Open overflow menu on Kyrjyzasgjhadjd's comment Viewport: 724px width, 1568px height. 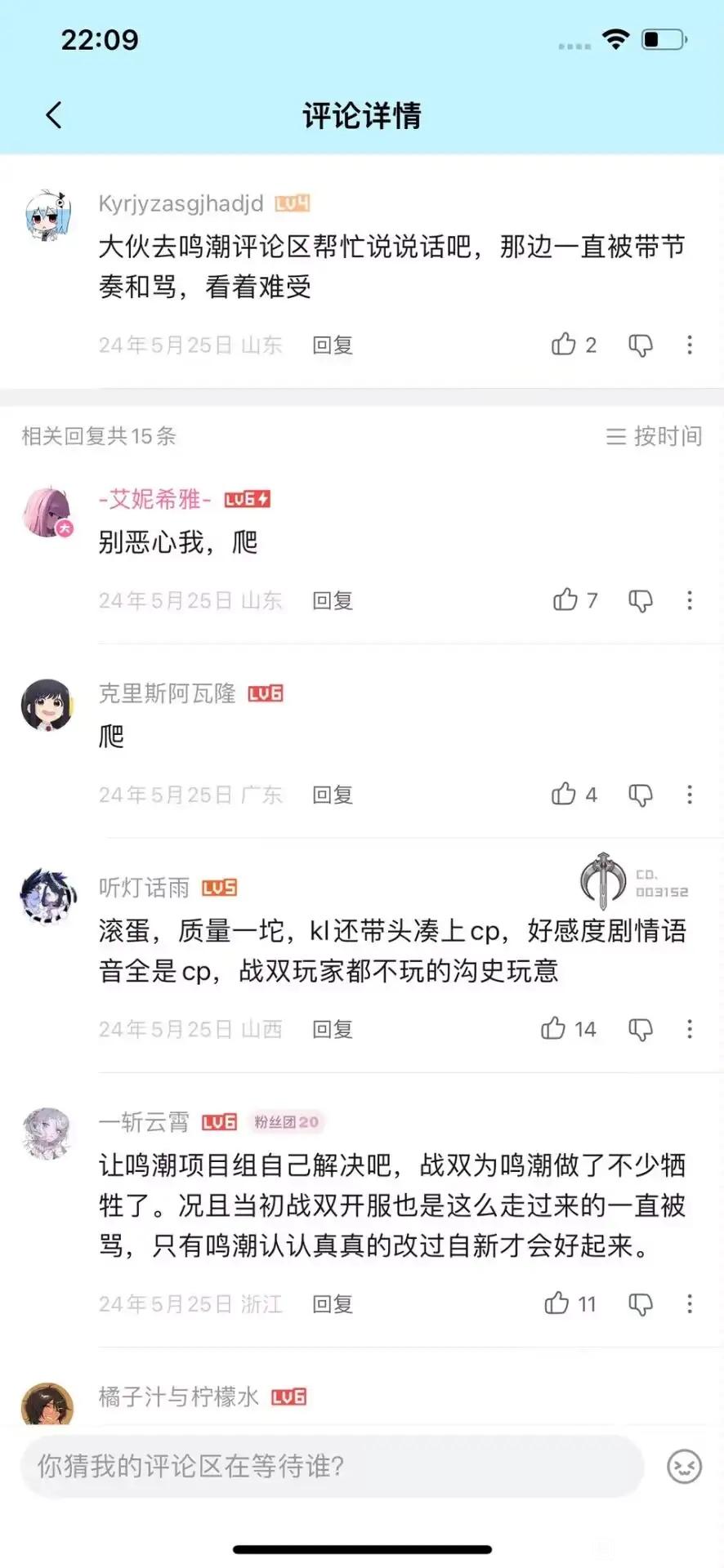click(x=690, y=345)
